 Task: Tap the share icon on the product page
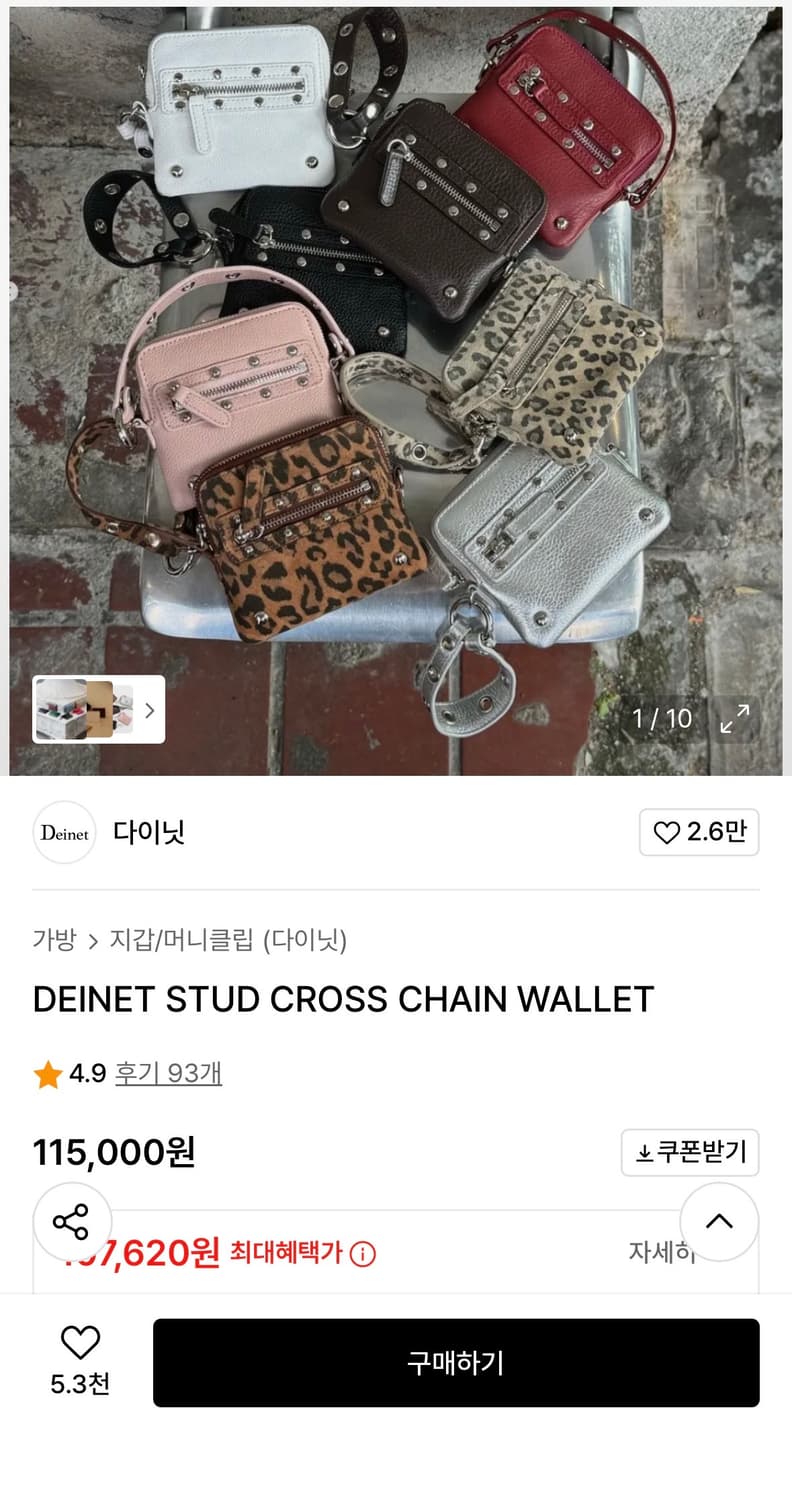click(71, 1221)
